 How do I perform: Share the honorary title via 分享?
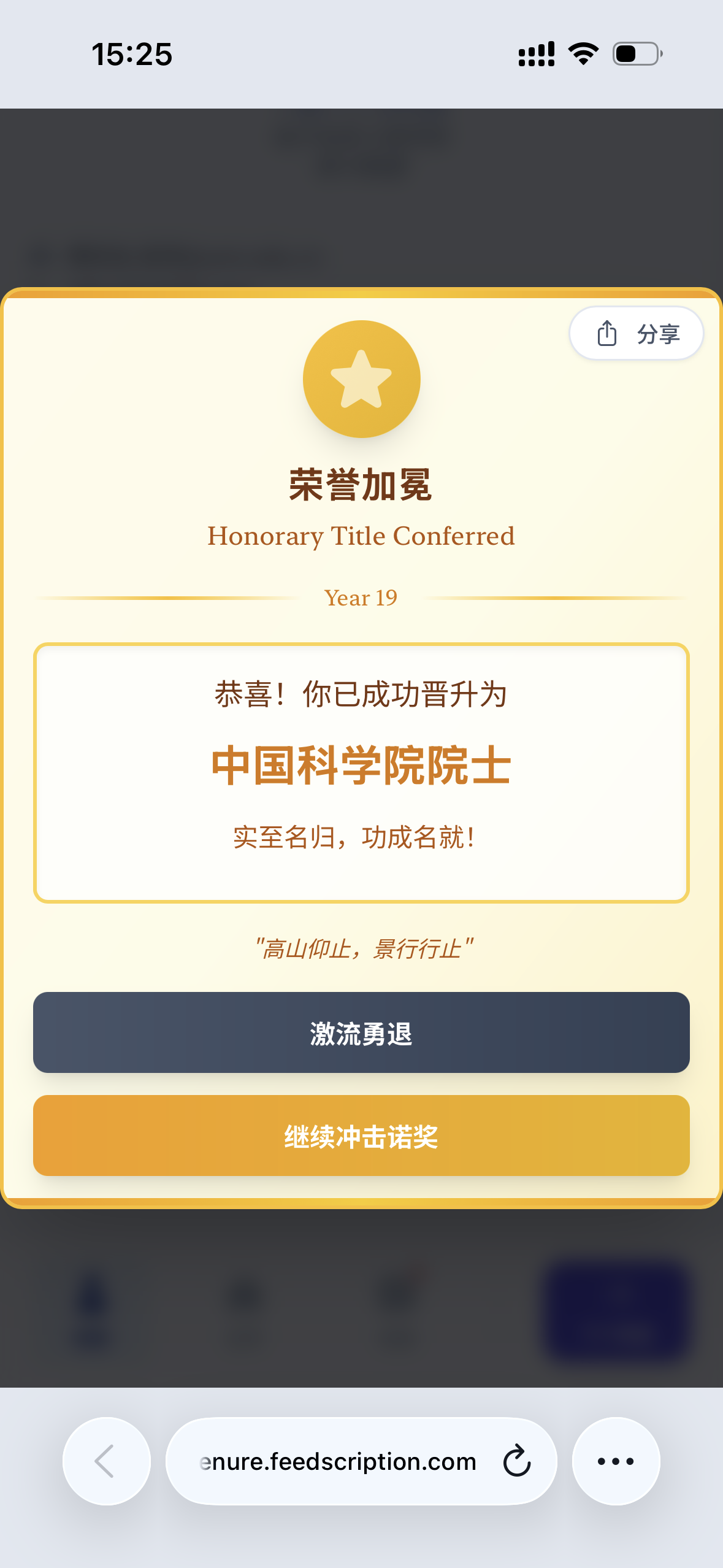click(x=637, y=334)
